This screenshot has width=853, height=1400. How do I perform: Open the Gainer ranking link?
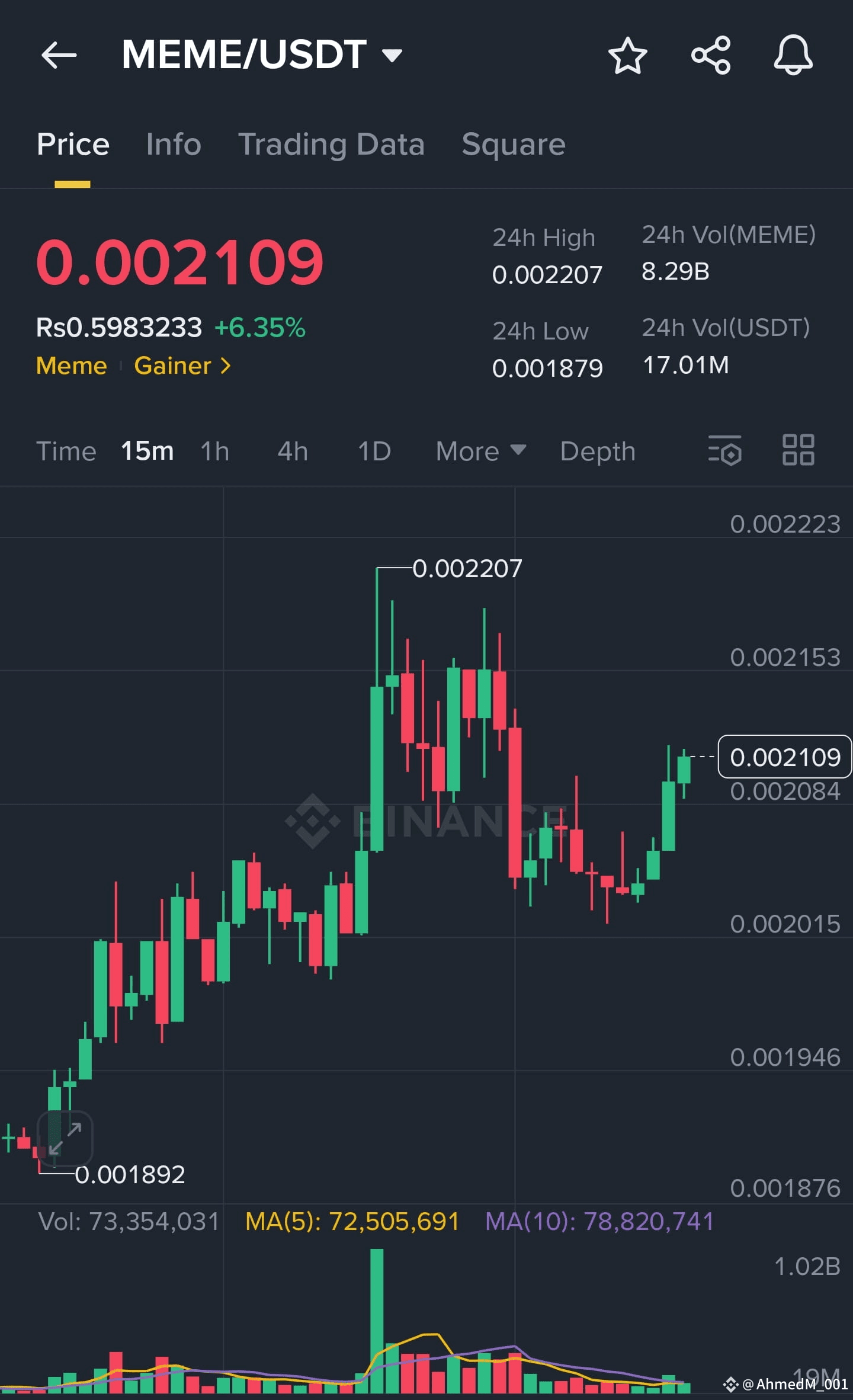(x=181, y=366)
